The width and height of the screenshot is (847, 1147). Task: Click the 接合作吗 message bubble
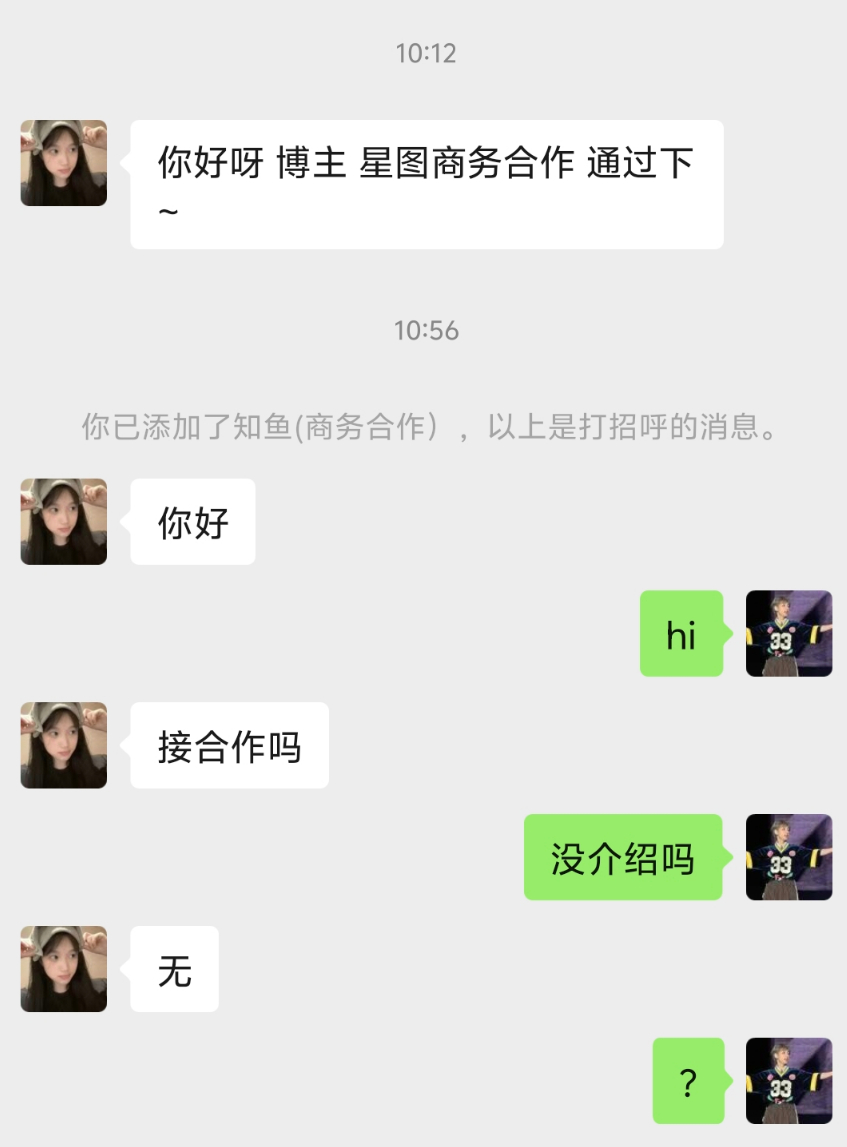(228, 744)
